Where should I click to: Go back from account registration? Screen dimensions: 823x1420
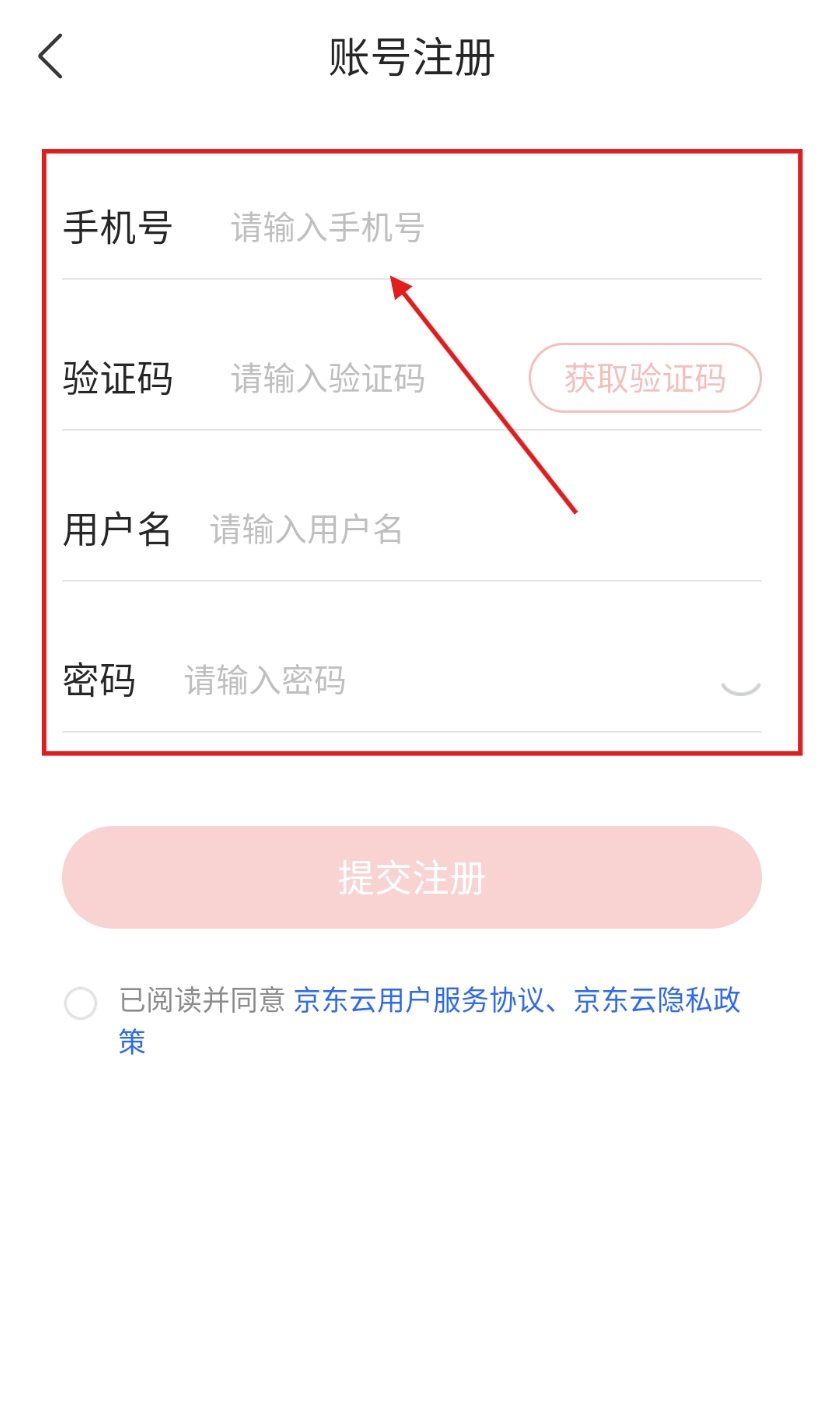(x=50, y=56)
